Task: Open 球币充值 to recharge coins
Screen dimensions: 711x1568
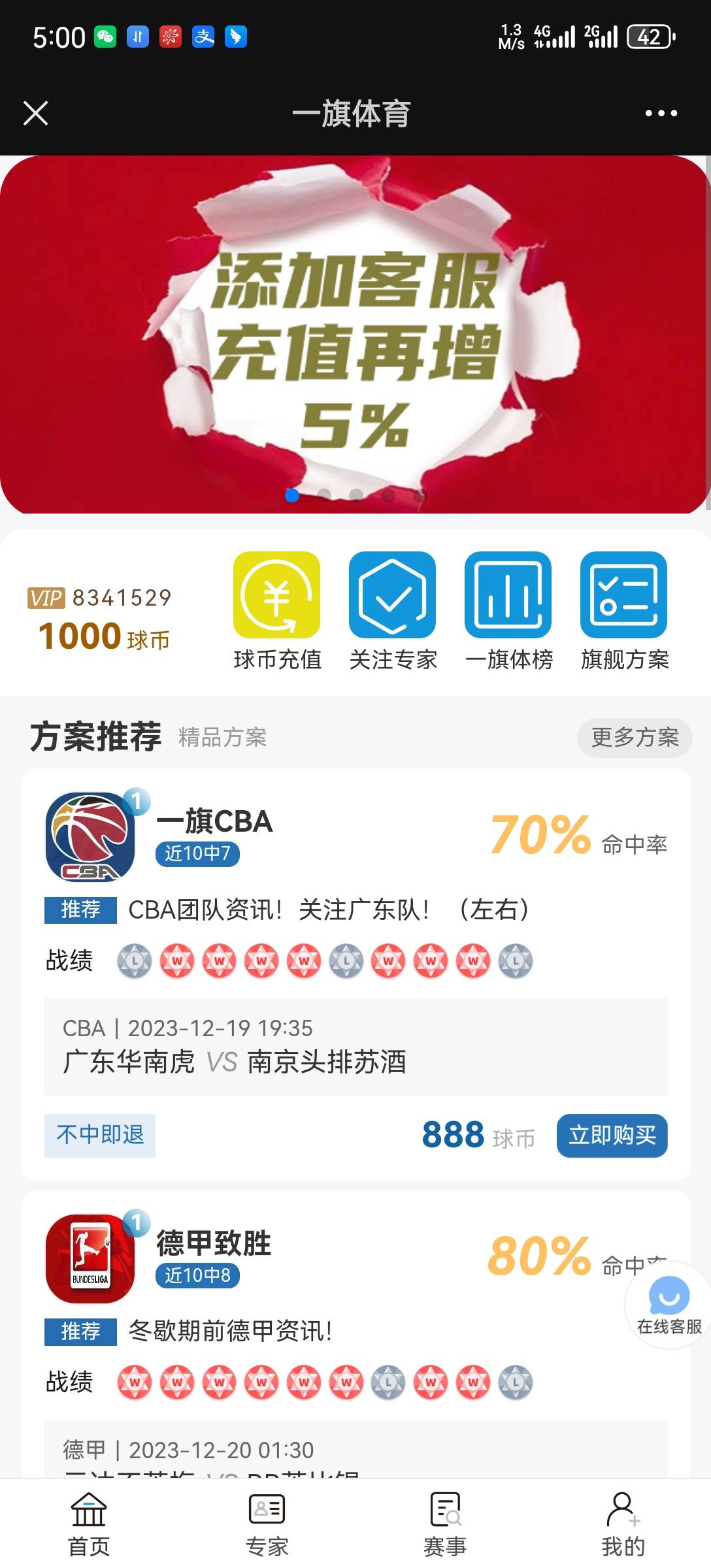Action: tap(277, 610)
